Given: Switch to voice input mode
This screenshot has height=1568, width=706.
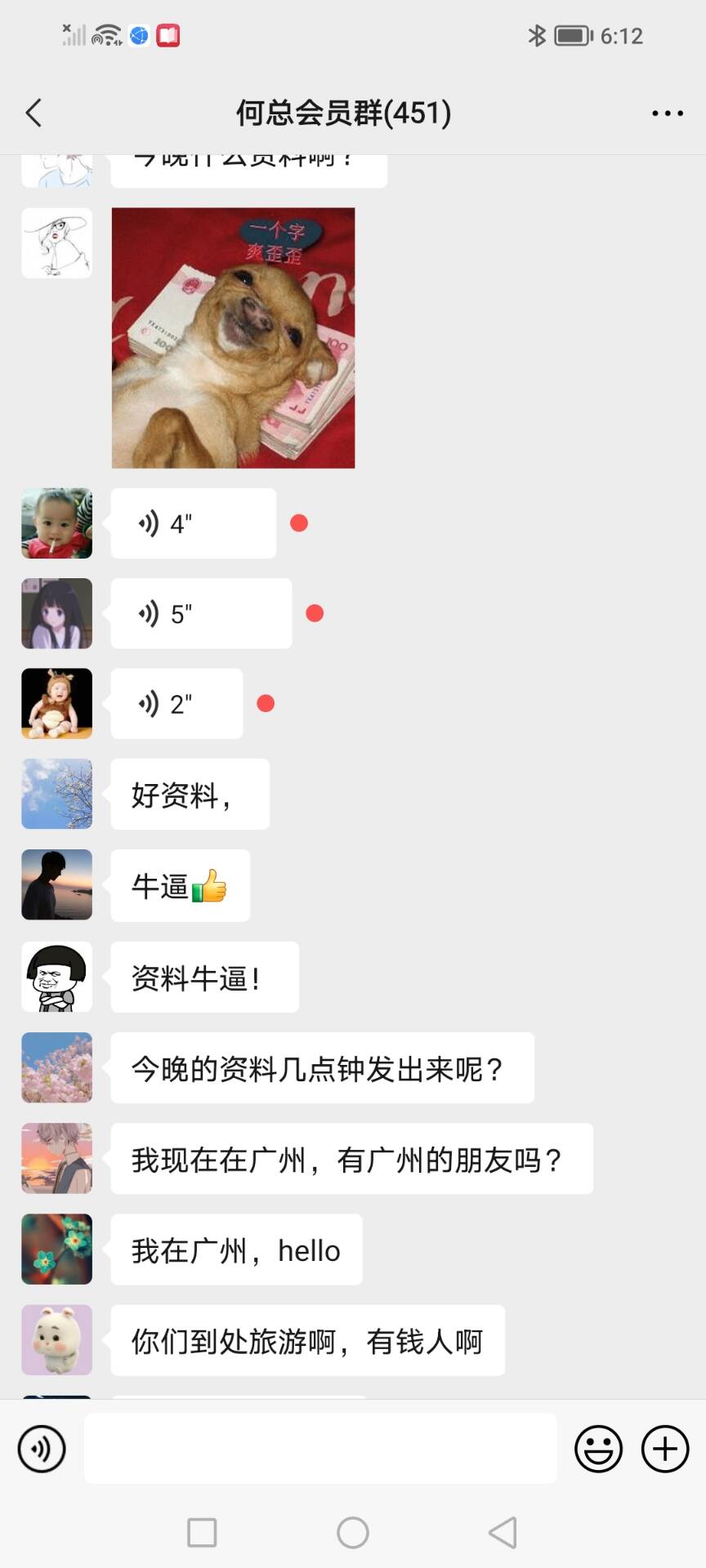Looking at the screenshot, I should 42,1449.
